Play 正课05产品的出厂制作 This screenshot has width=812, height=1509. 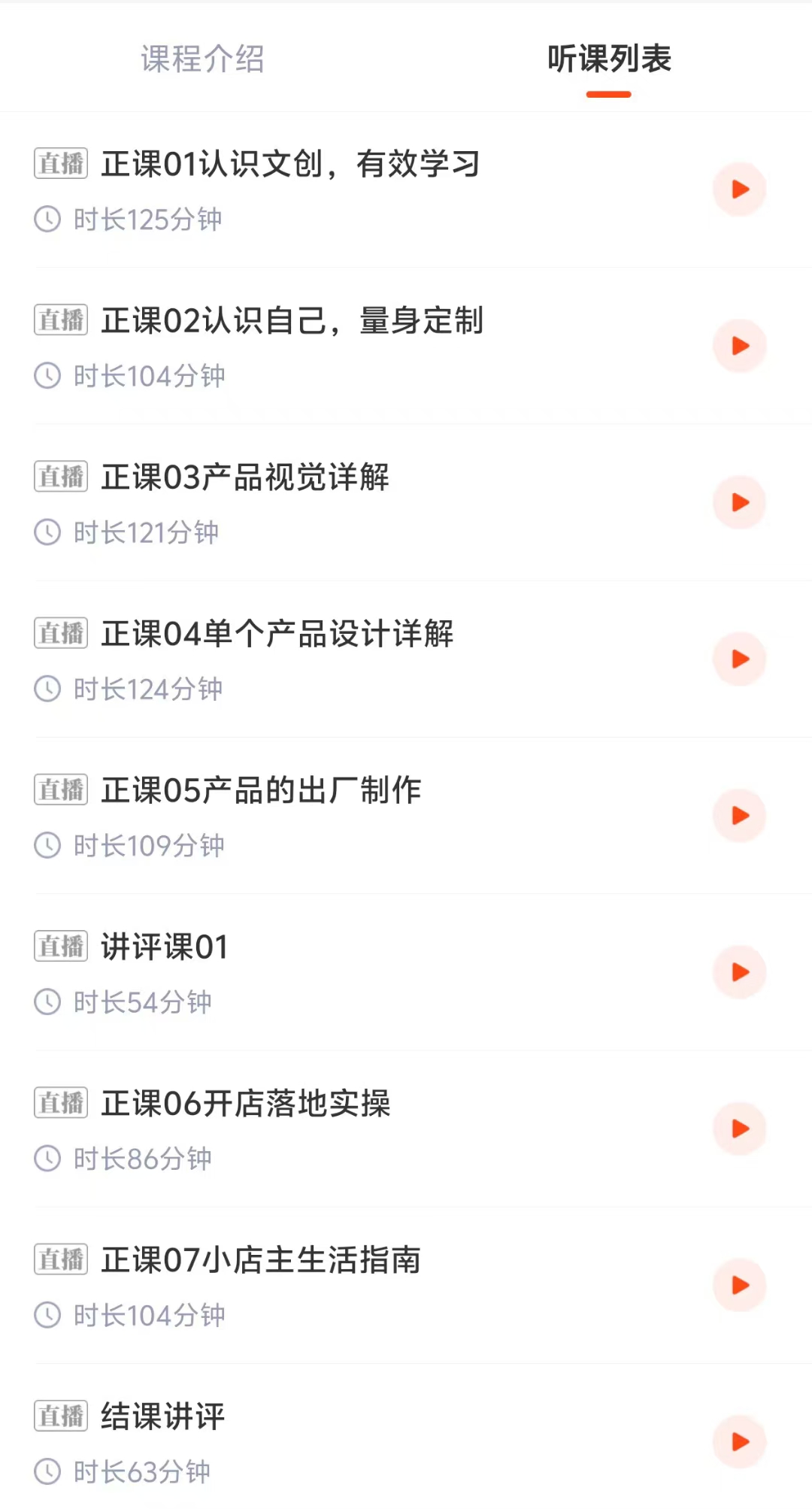point(740,816)
